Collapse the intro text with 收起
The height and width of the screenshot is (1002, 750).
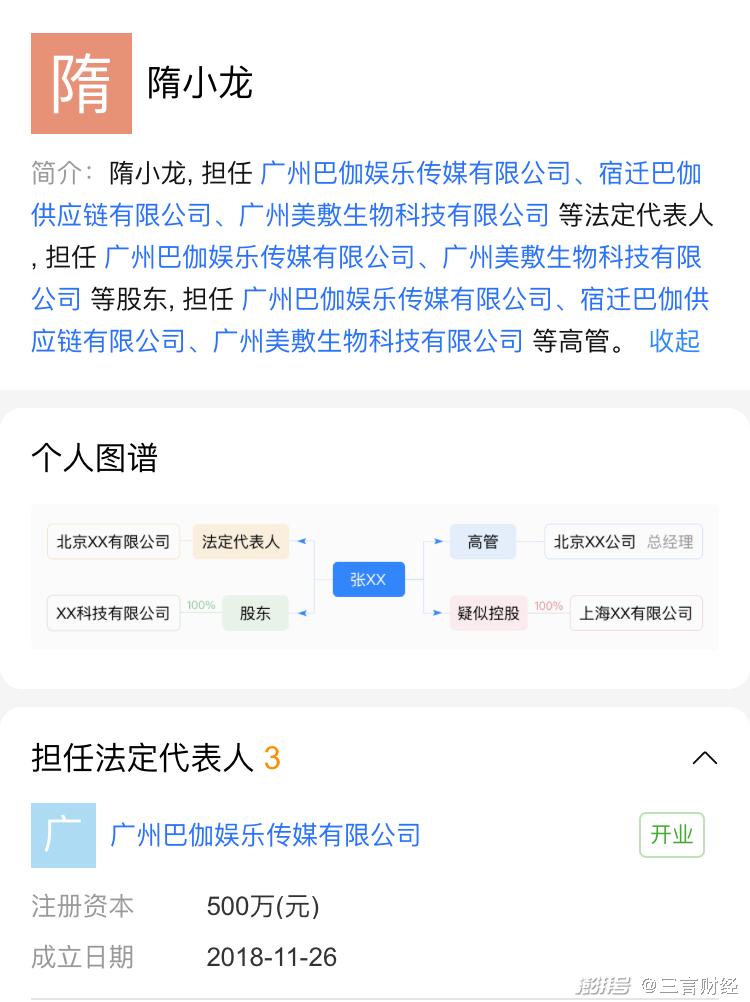click(x=674, y=341)
